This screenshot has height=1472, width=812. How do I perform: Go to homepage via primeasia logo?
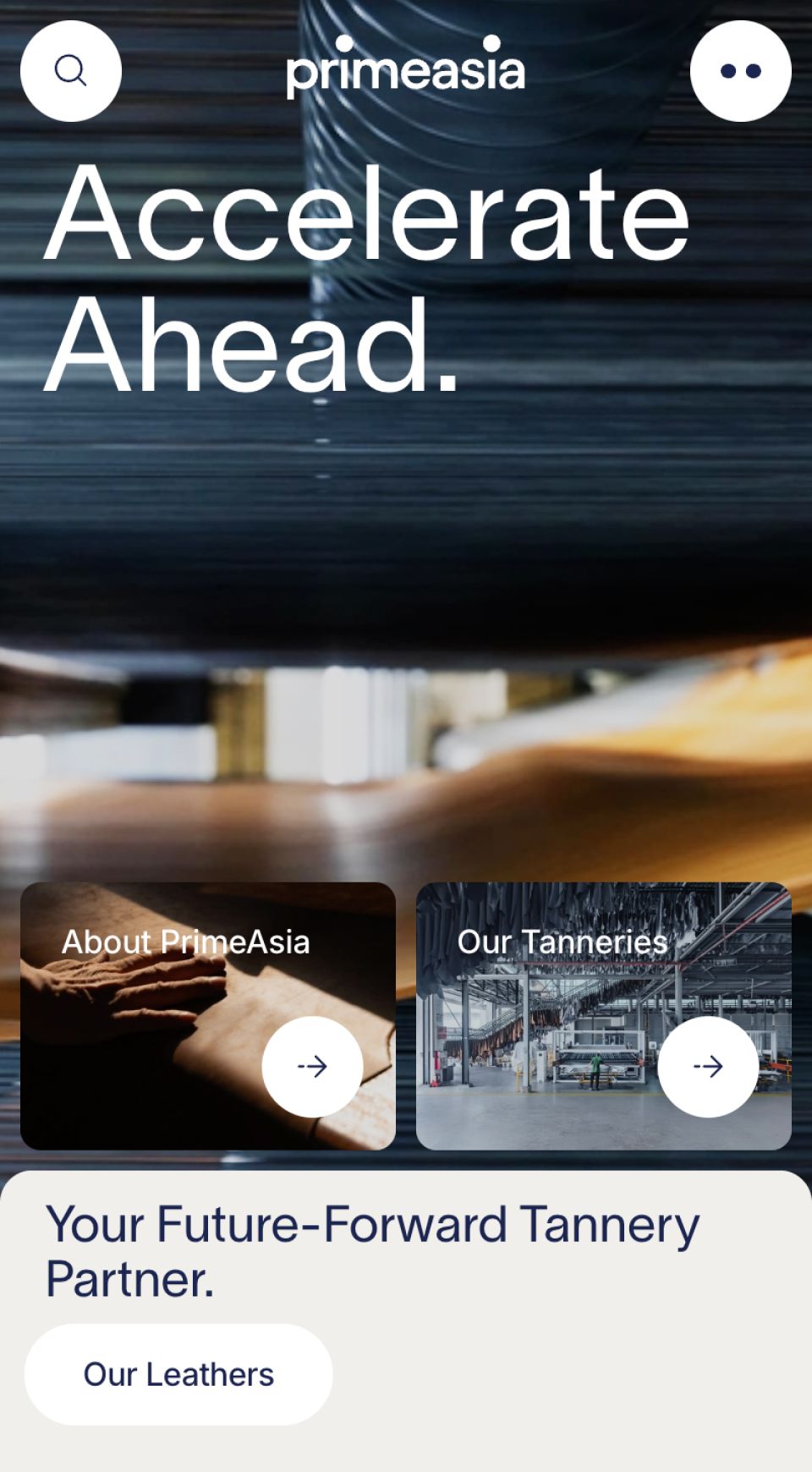coord(406,68)
